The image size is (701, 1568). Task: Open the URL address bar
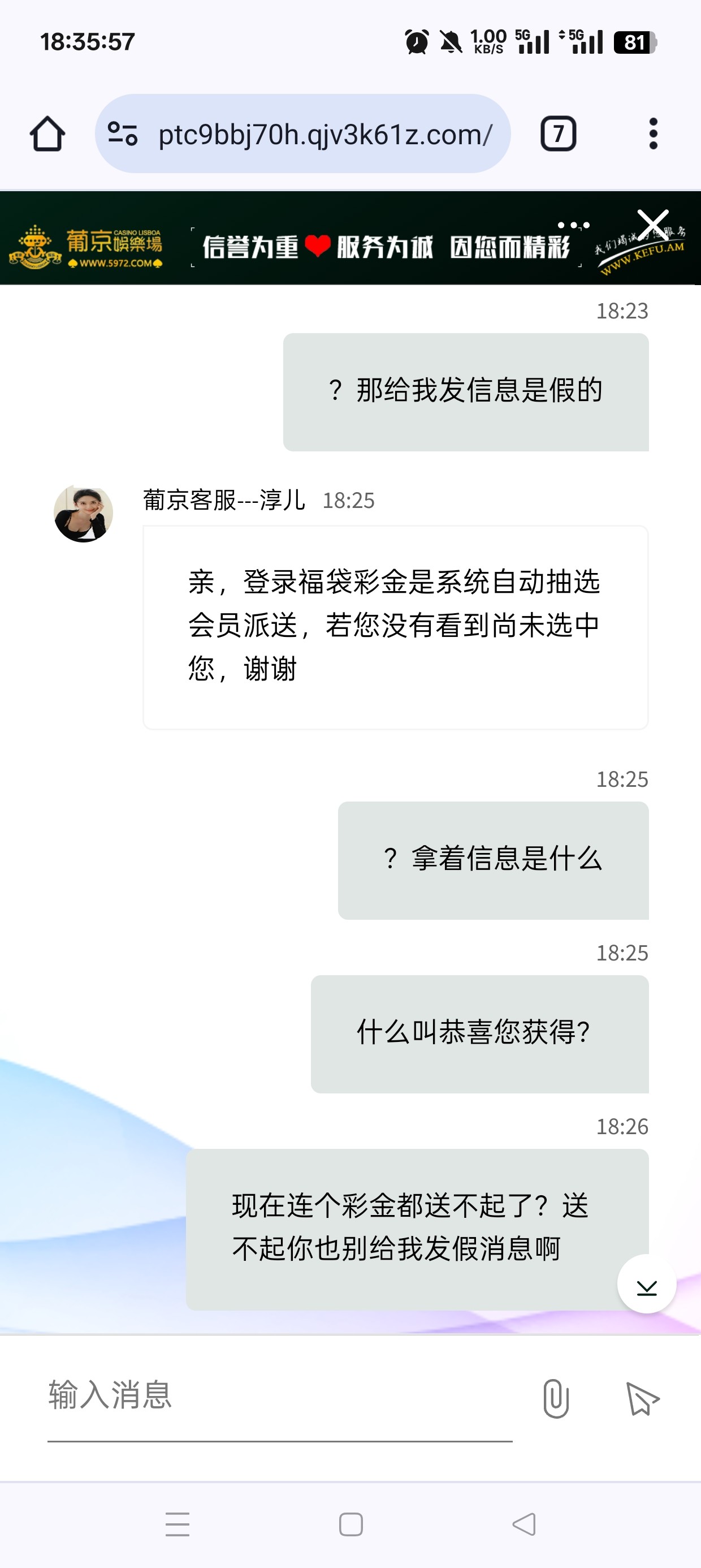[x=324, y=134]
